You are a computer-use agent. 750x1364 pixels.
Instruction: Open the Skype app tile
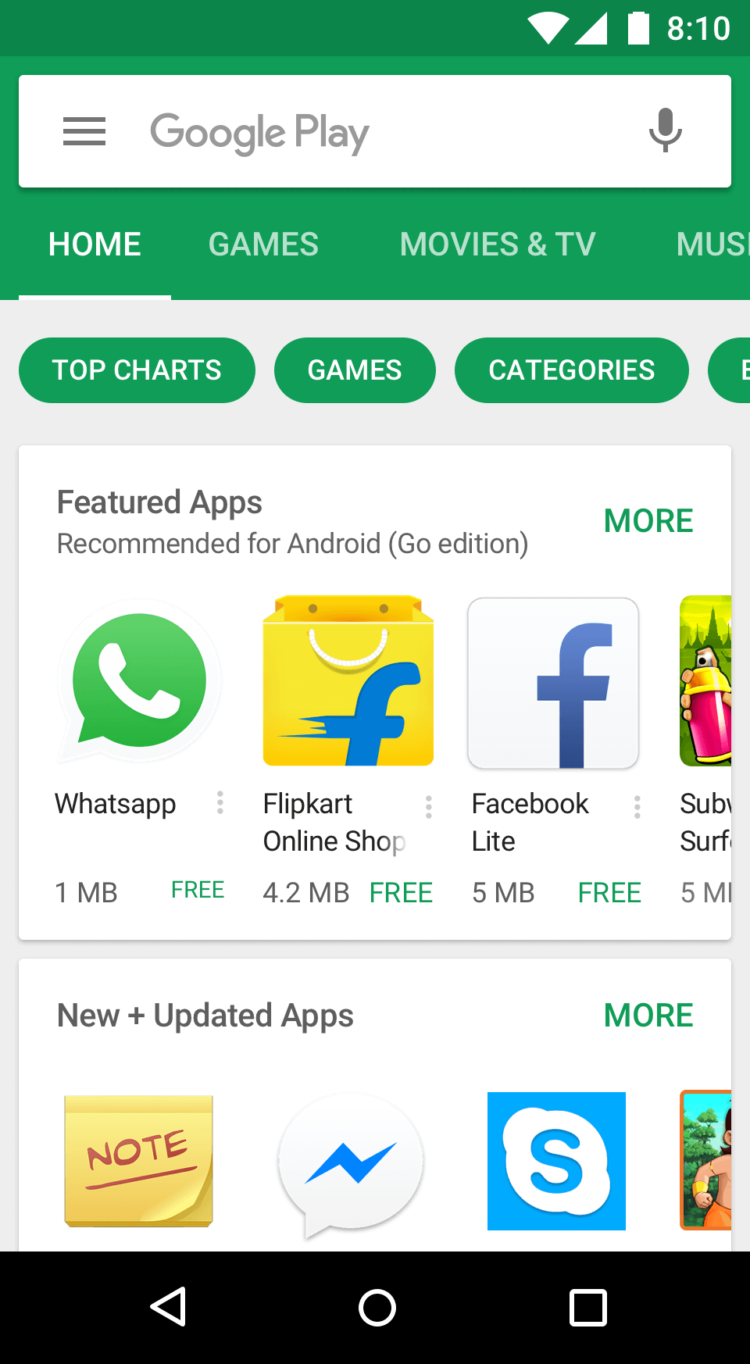556,1161
